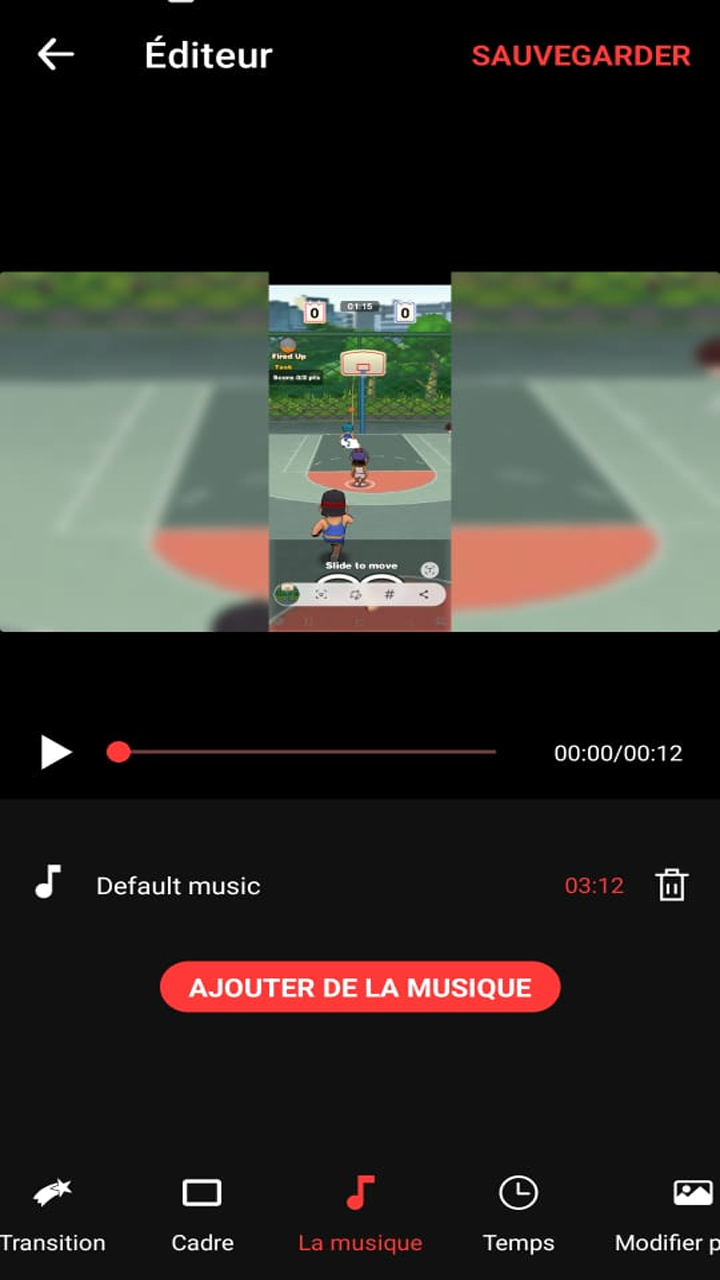Screen dimensions: 720x1280
Task: Tap AJOUTER DE LA MUSIQUE
Action: [359, 987]
